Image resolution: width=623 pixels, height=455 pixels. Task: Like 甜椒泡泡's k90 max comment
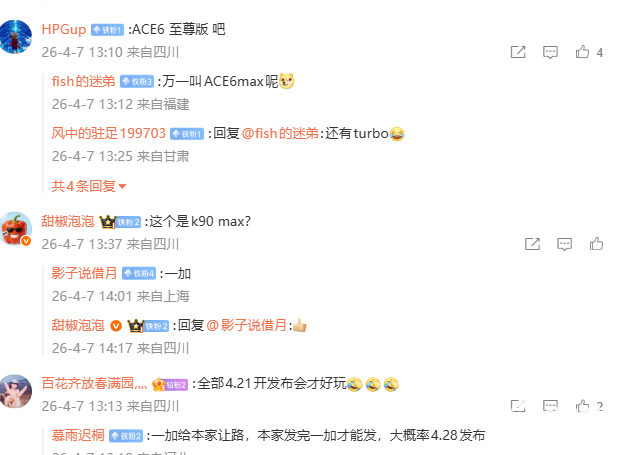[596, 244]
